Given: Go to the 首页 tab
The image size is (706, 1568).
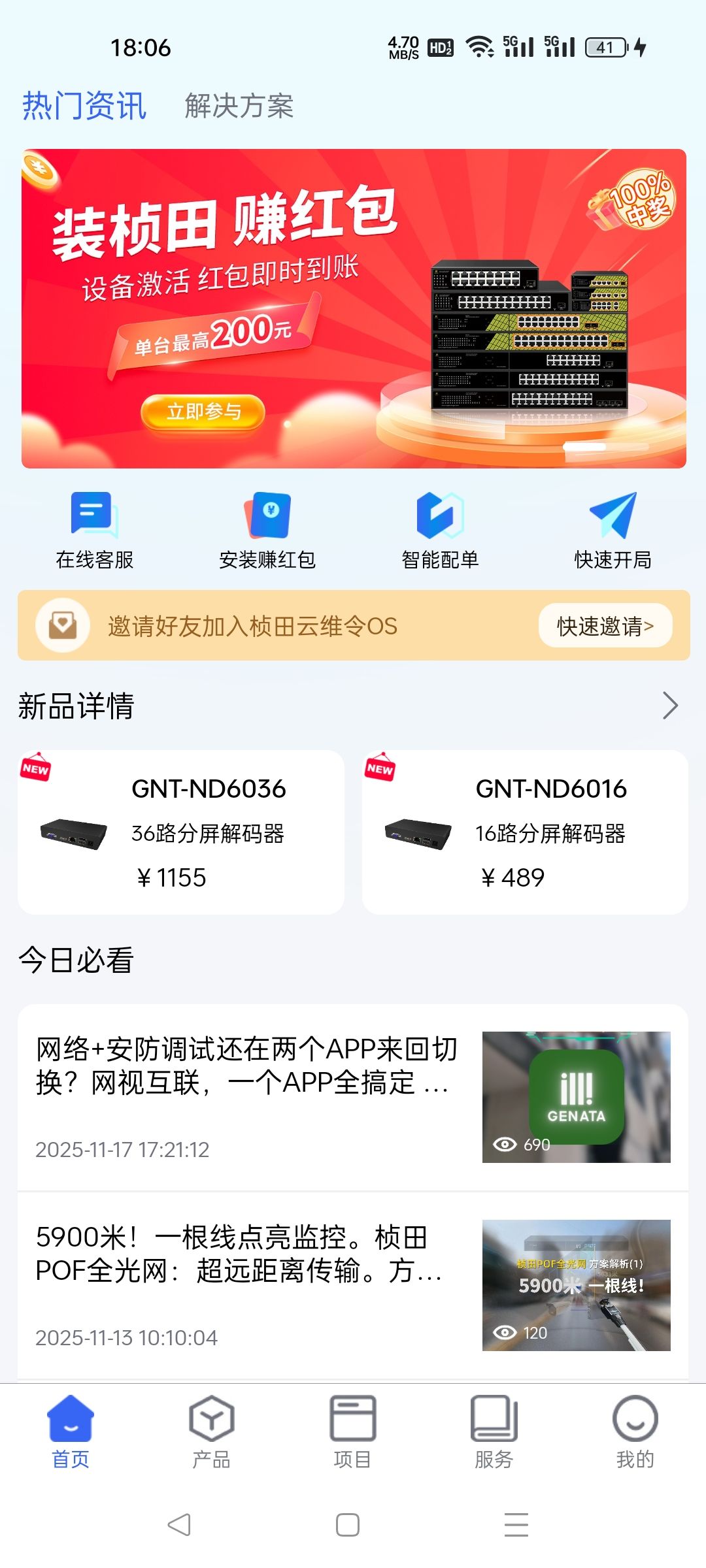Looking at the screenshot, I should click(71, 1432).
